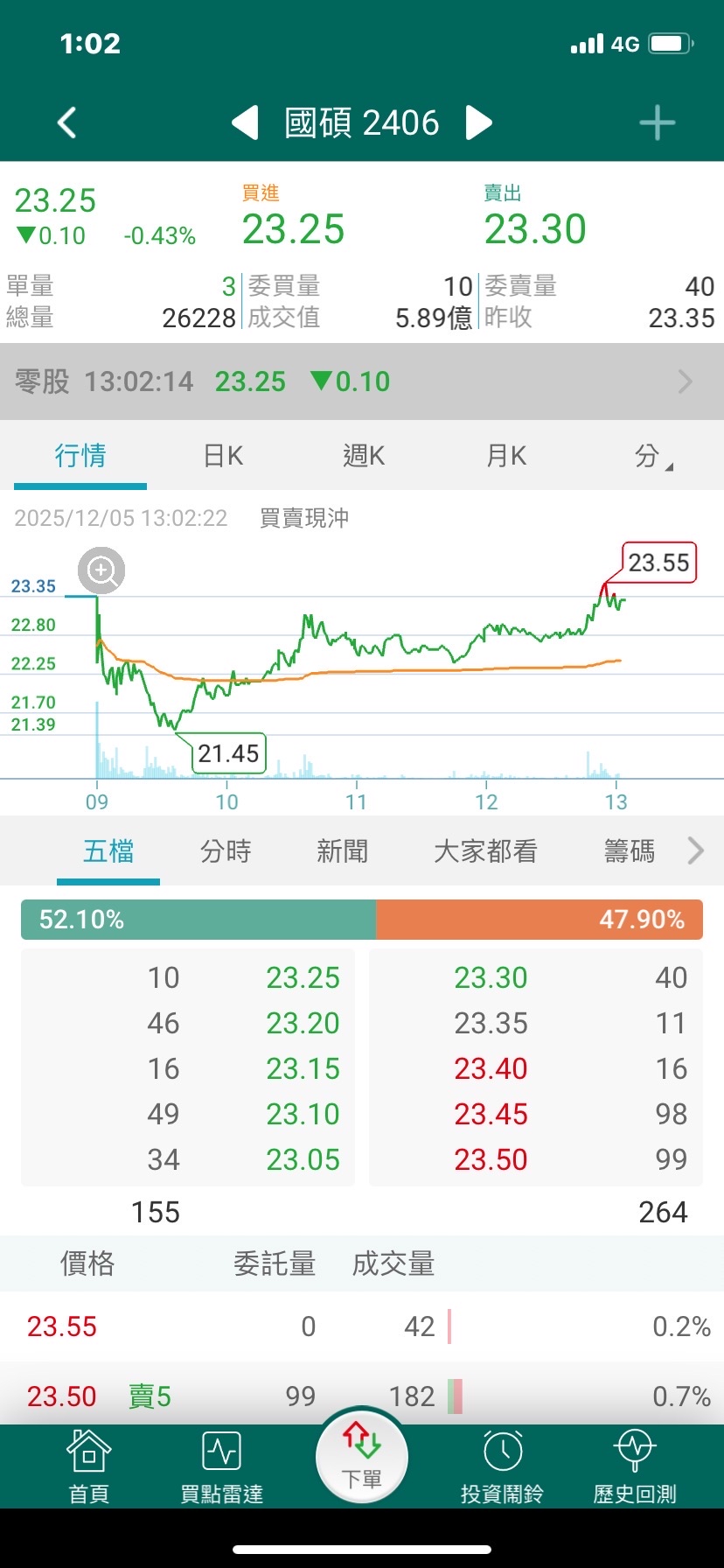
Task: Open the 新聞 tab
Action: (342, 850)
